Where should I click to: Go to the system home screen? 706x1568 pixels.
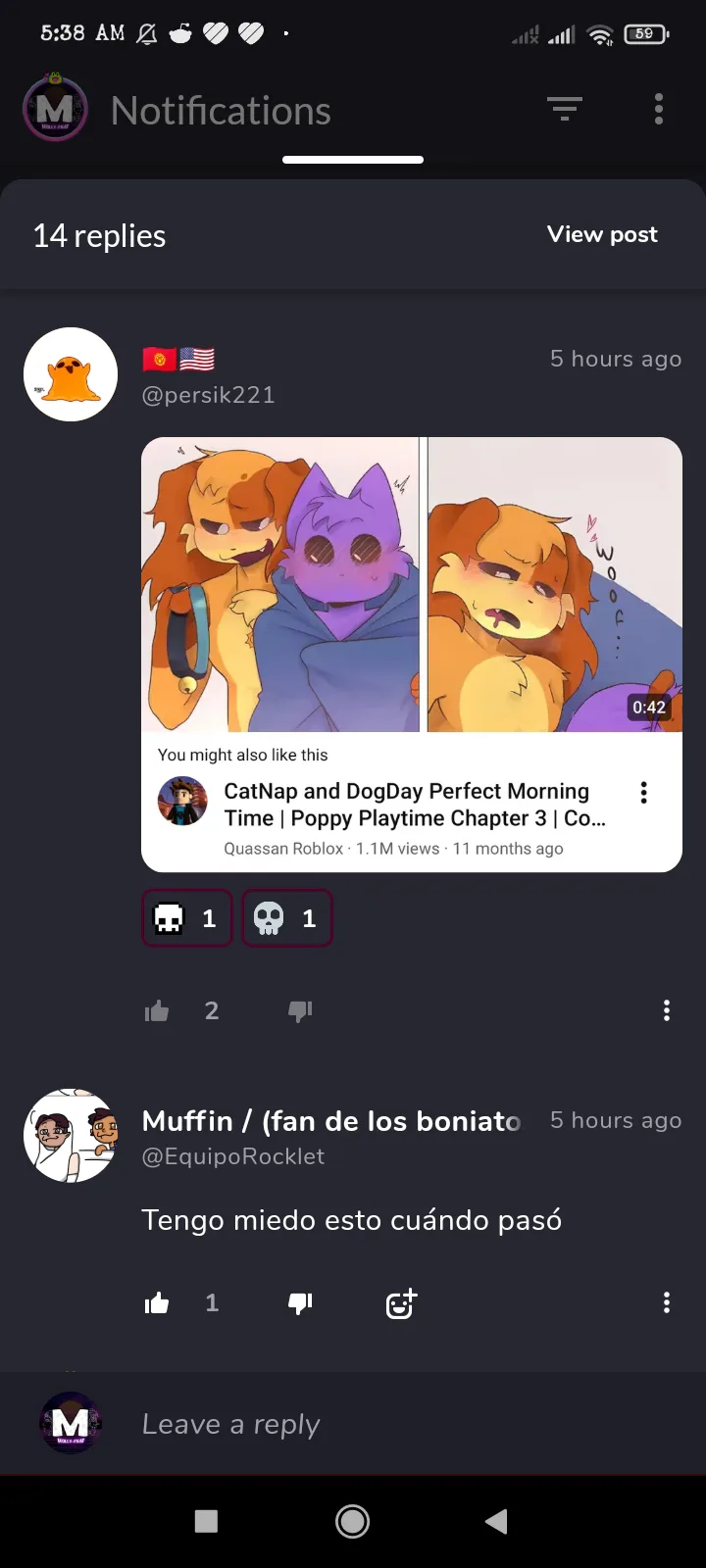click(x=353, y=1521)
